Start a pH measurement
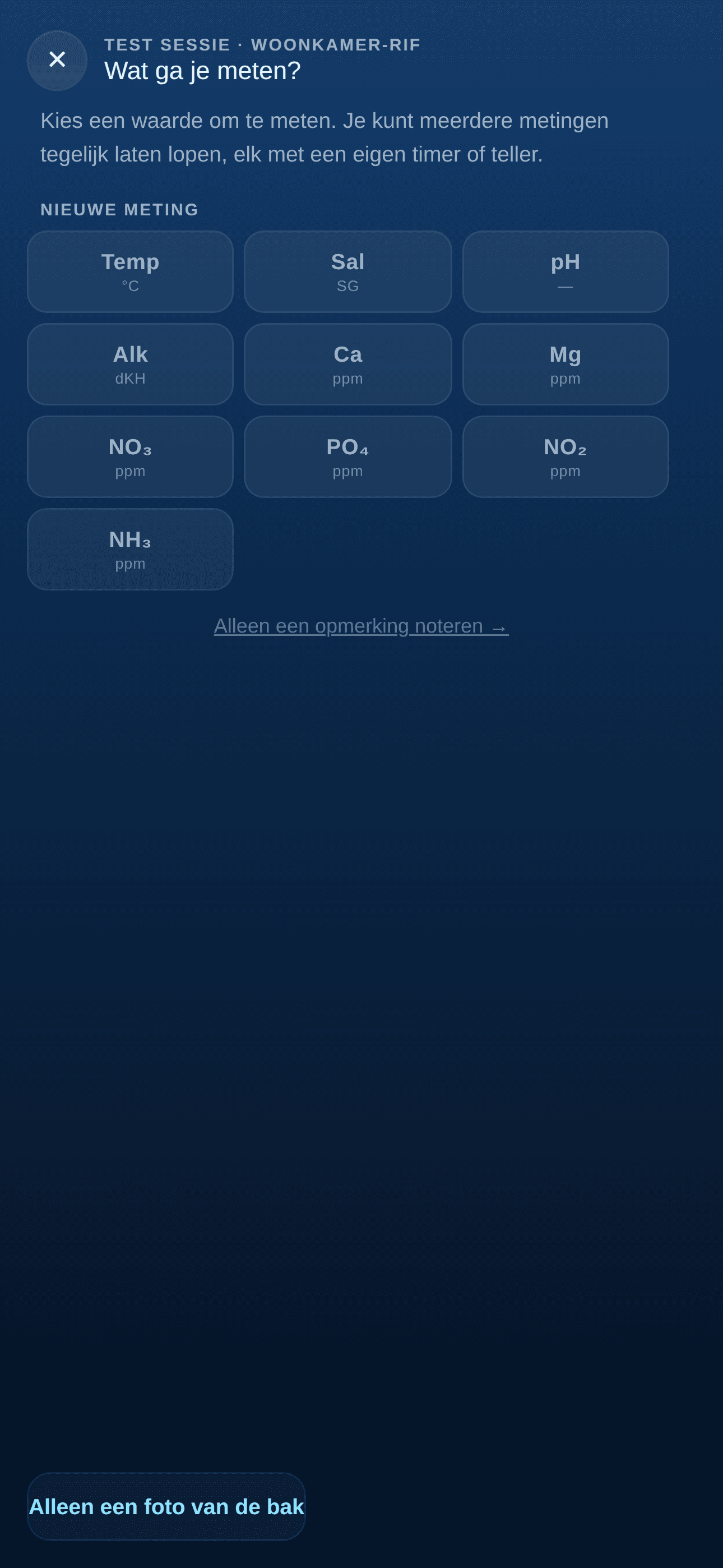 pos(566,271)
